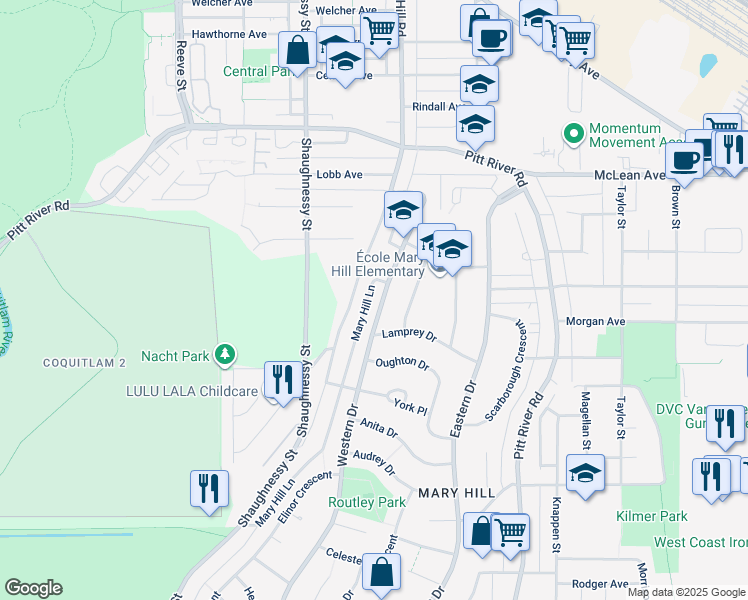Open the restaurant pin southwest of Shaughnessy St

209,489
